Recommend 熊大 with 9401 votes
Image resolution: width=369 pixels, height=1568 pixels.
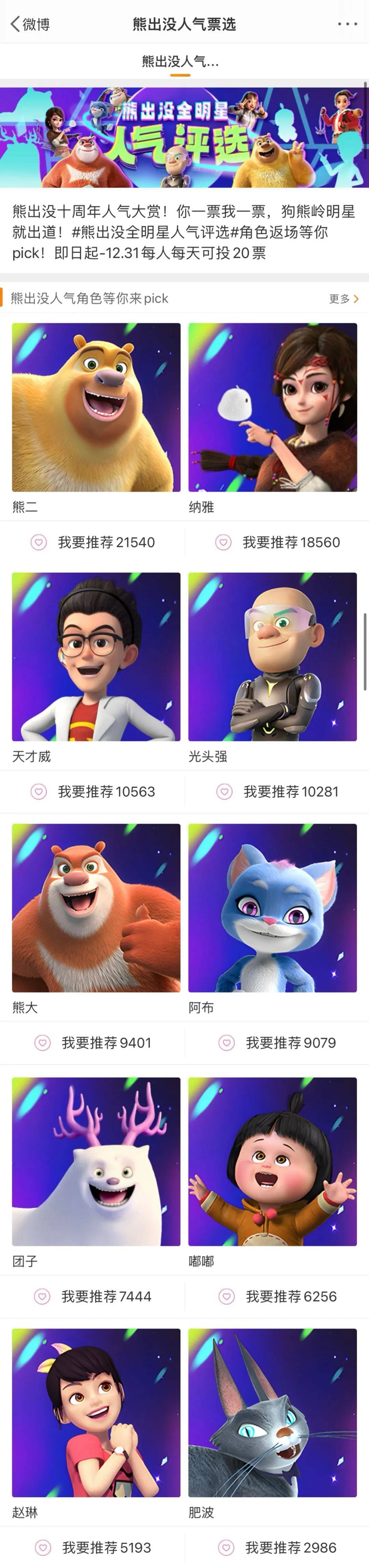click(x=94, y=1043)
